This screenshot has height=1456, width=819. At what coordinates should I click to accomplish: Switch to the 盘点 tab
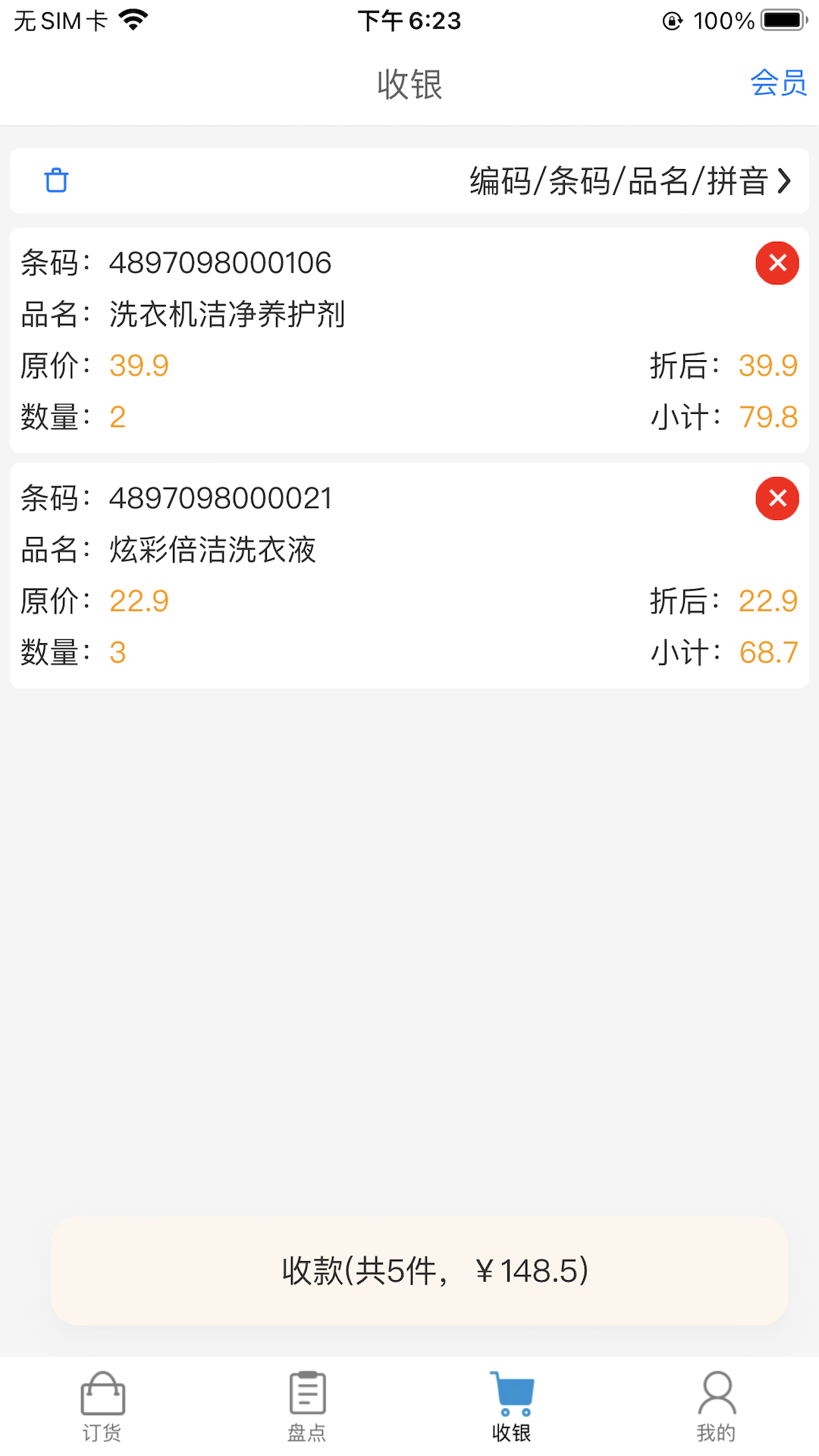click(307, 1407)
